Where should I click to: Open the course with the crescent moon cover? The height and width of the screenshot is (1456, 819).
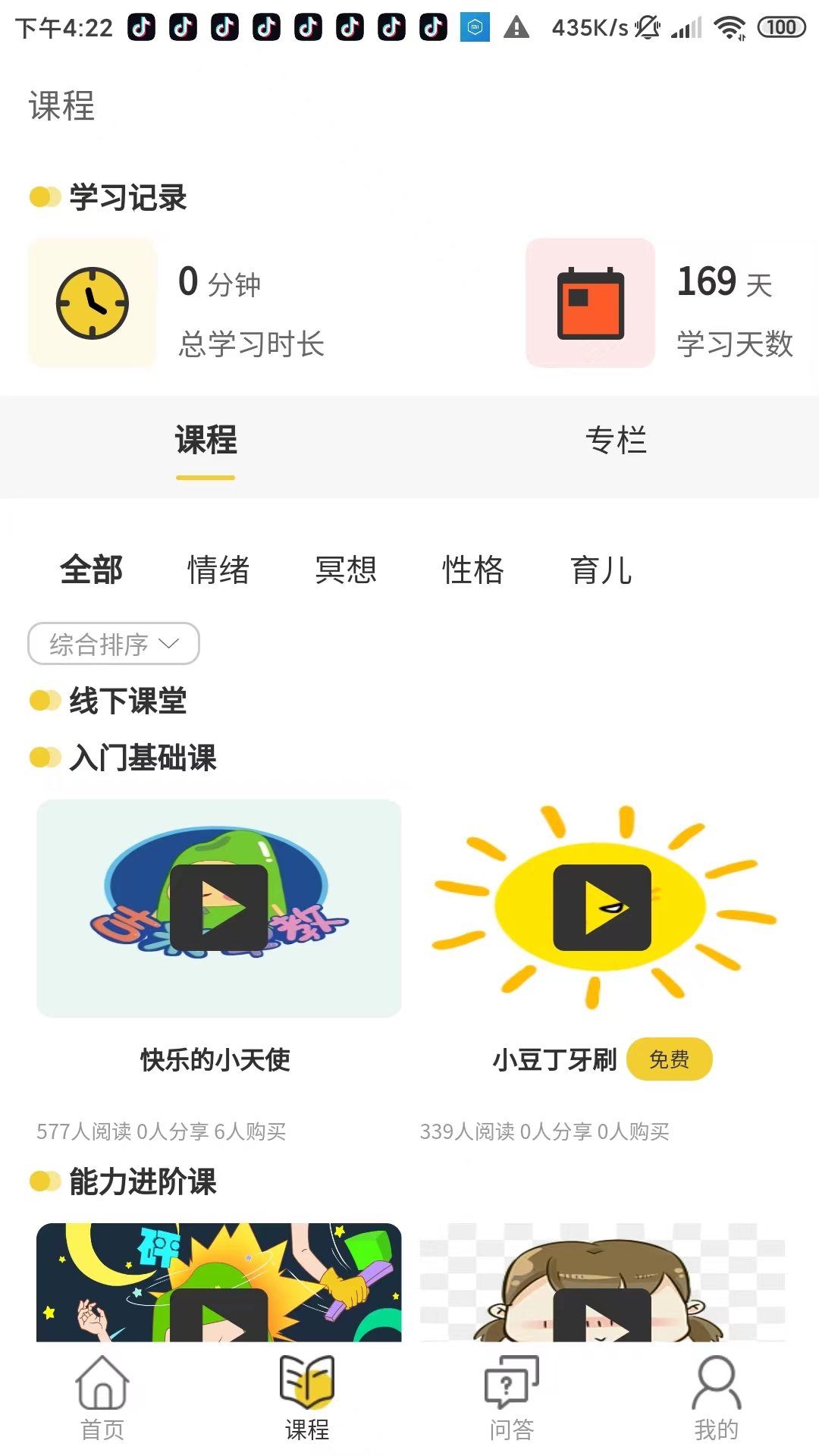click(x=219, y=1283)
